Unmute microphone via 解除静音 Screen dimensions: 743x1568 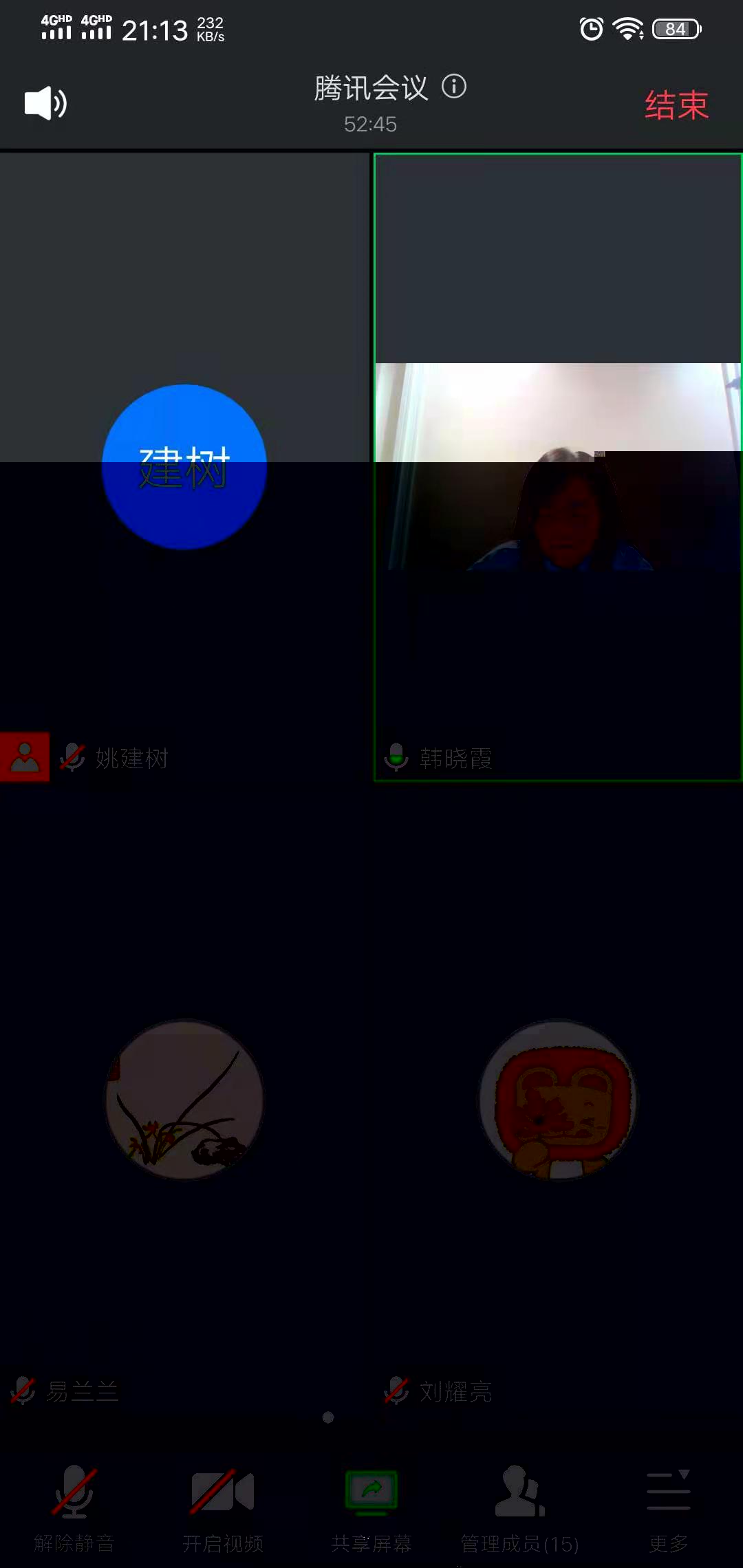[74, 1507]
